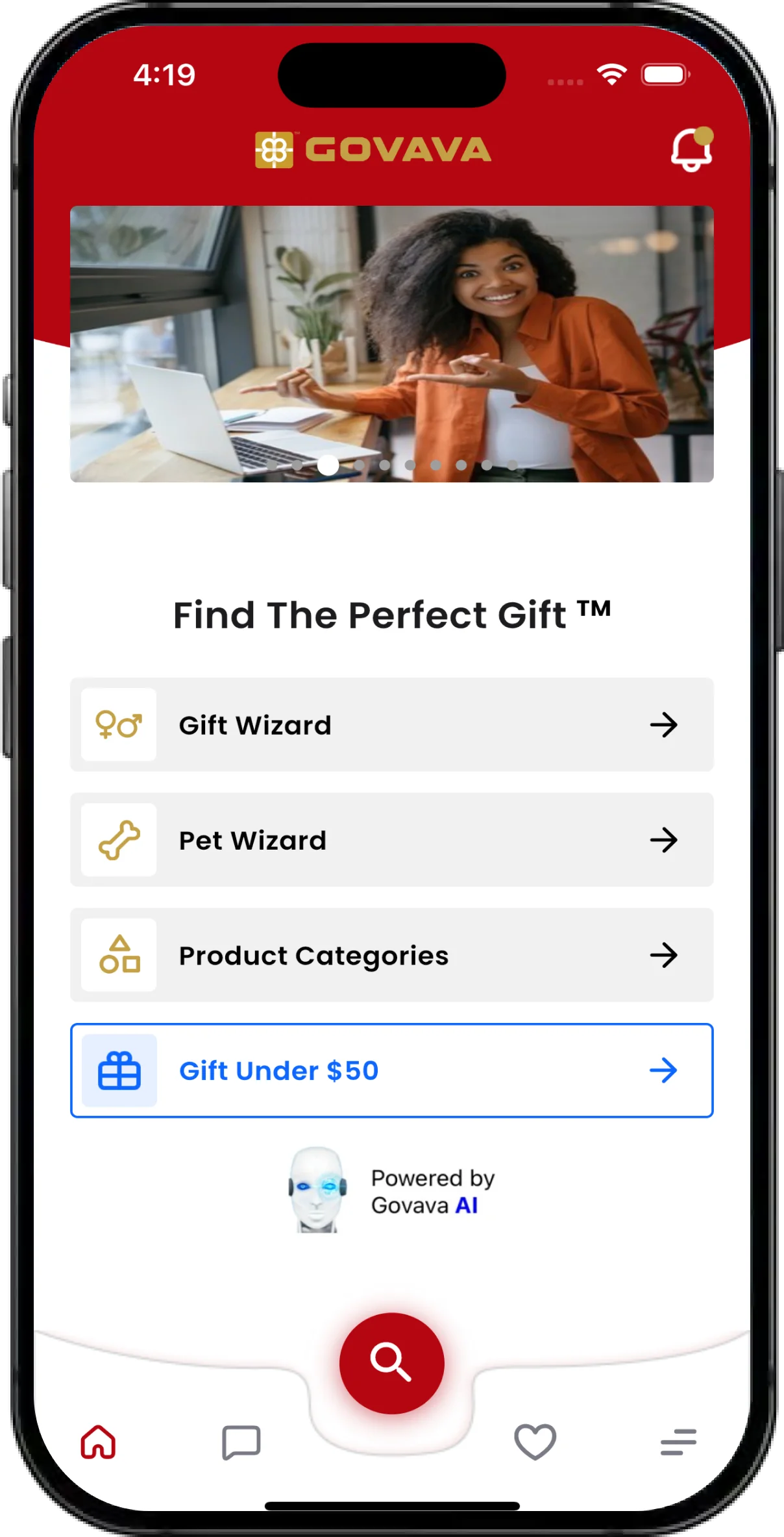
Task: Go to the Home tab
Action: tap(99, 1442)
